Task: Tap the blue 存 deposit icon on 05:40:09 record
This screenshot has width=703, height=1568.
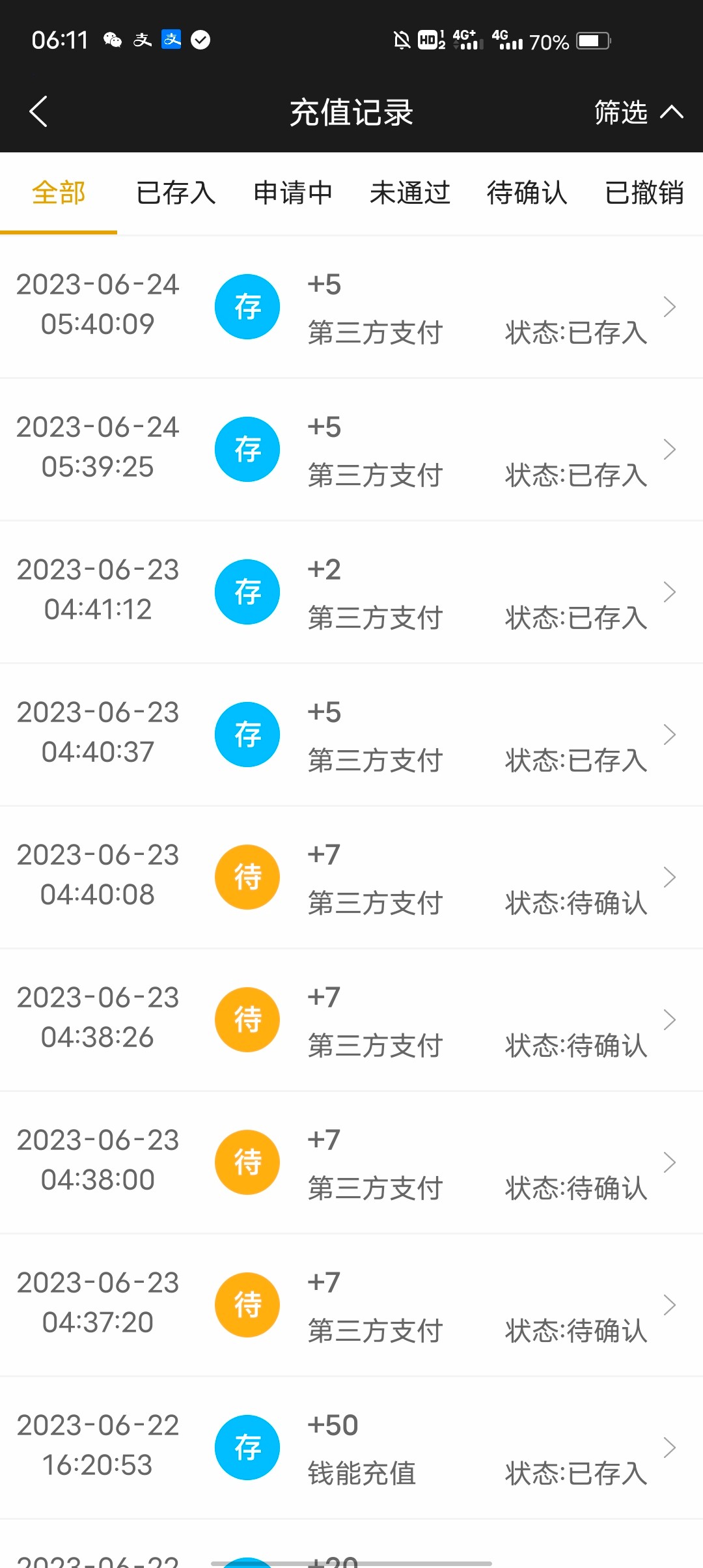Action: pos(247,306)
